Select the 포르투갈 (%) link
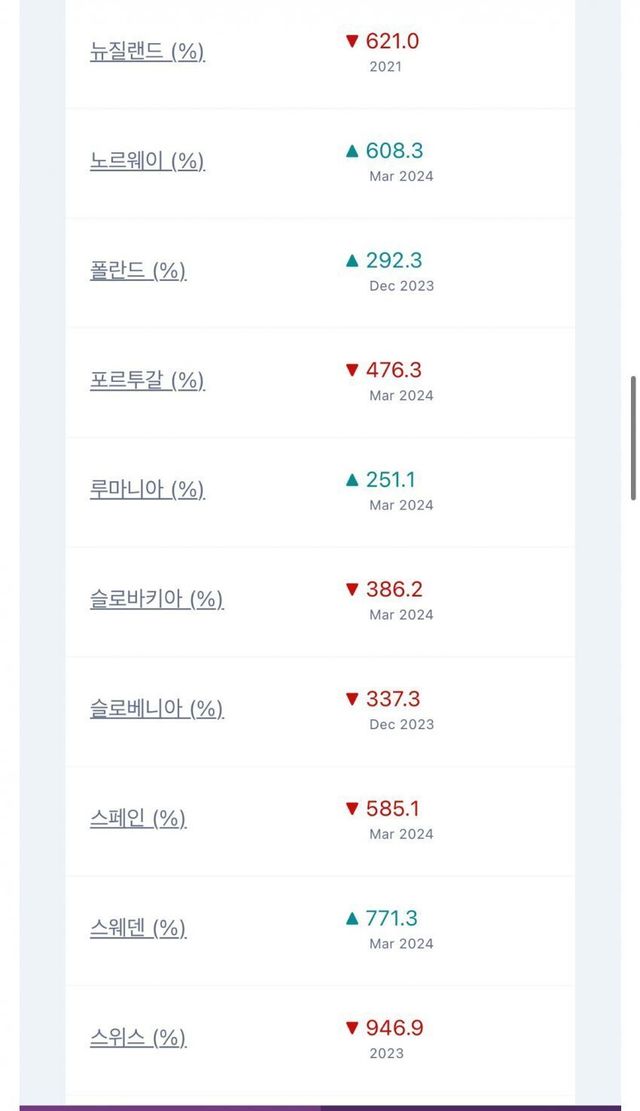Screen dimensions: 640x1111 pos(147,381)
